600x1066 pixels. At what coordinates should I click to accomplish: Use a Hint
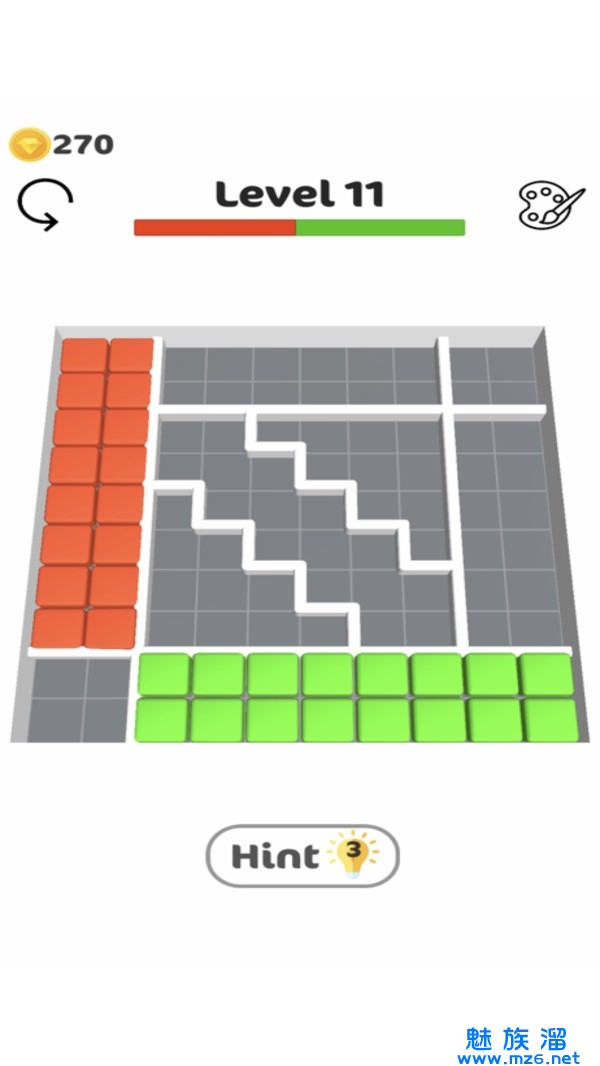[x=302, y=856]
